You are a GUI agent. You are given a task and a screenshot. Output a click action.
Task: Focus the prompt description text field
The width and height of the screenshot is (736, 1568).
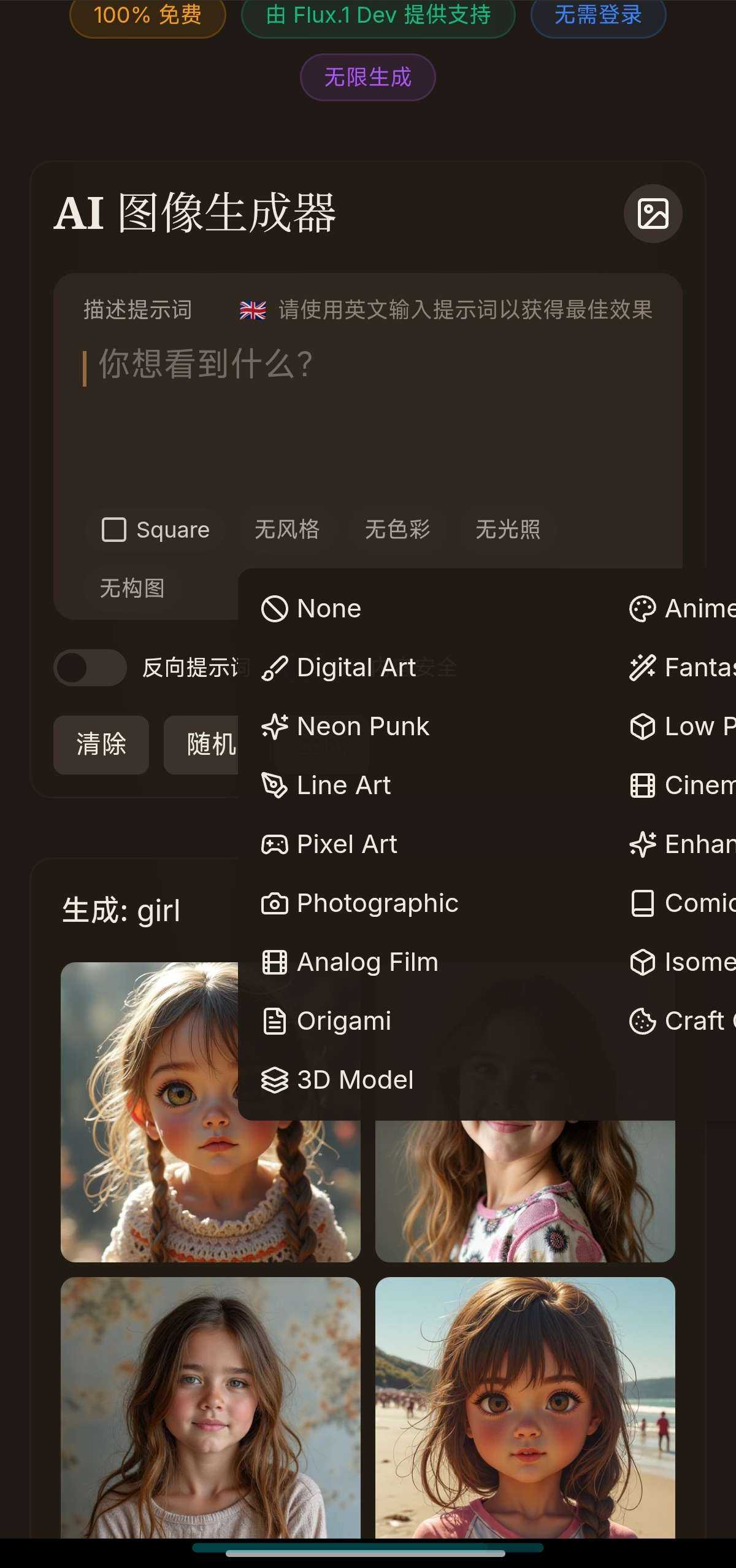tap(368, 417)
